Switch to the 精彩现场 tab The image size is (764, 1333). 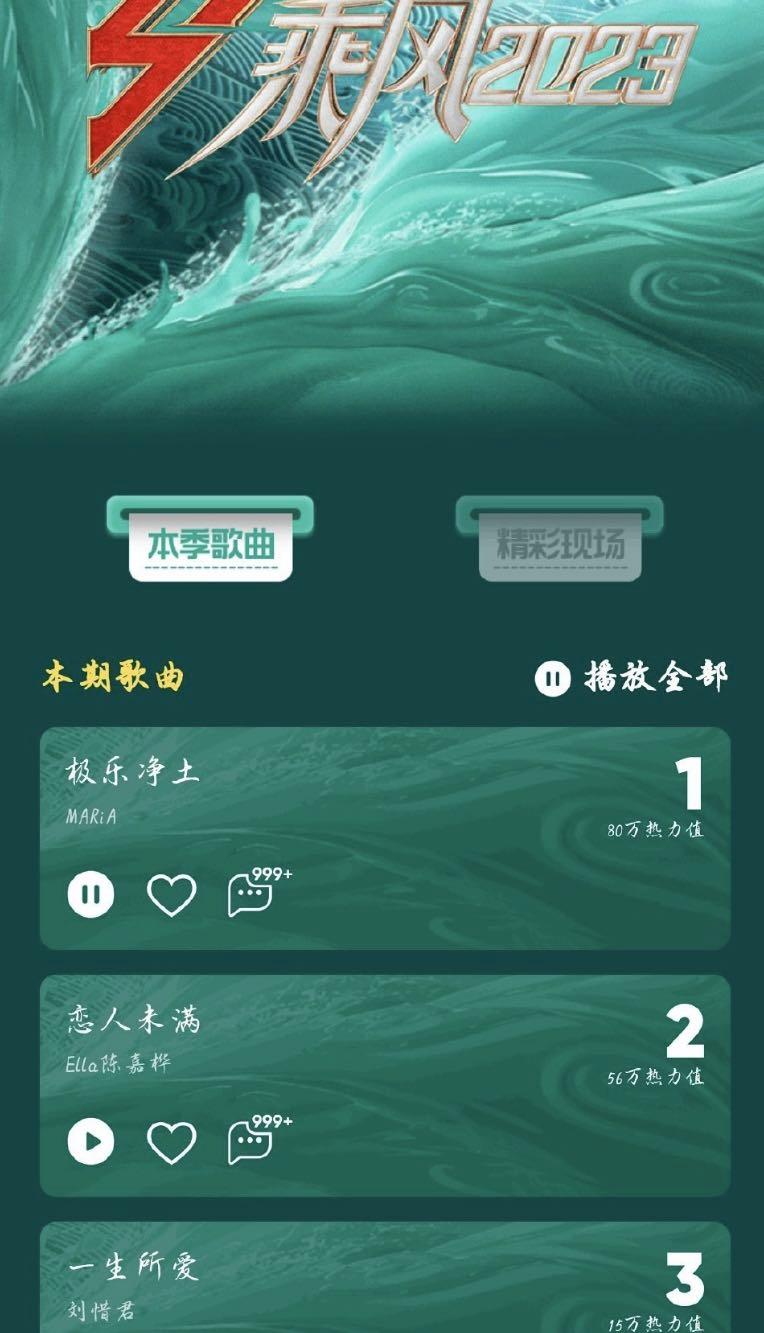[560, 539]
